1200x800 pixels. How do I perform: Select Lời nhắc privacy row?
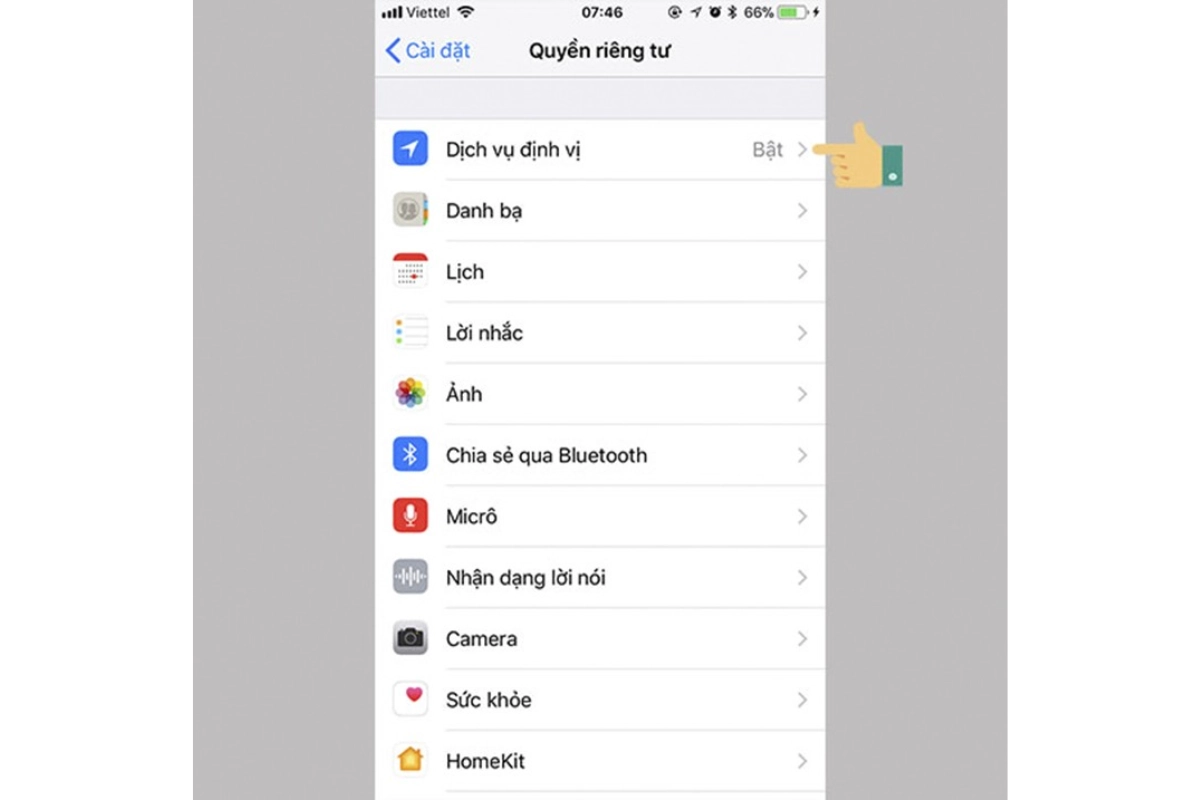point(600,333)
